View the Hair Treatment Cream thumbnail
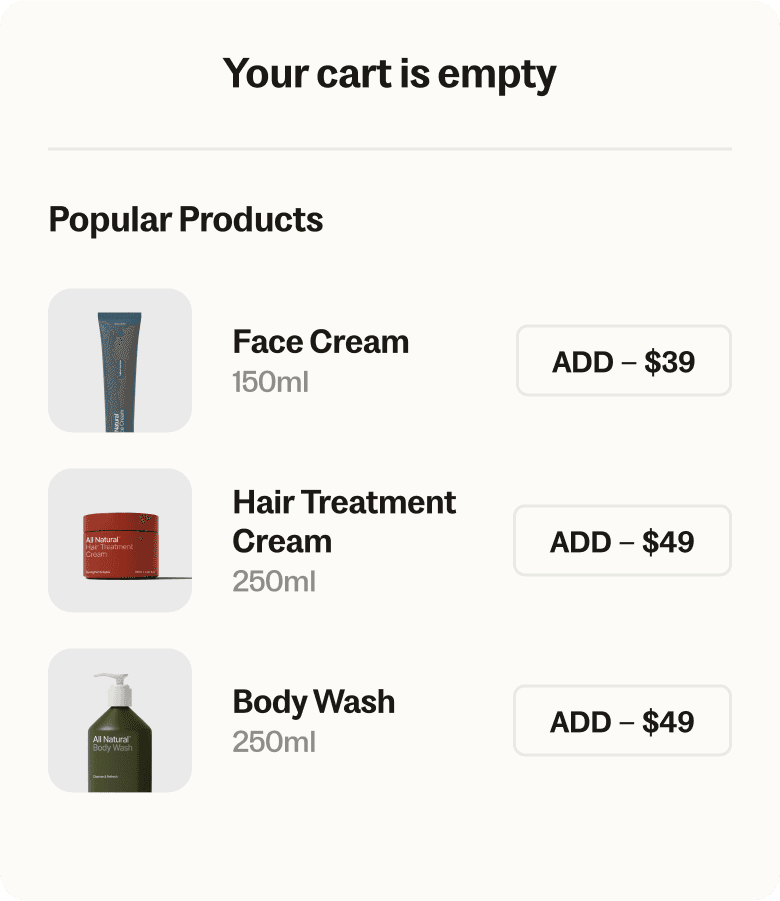Screen dimensions: 780x901 pos(120,540)
